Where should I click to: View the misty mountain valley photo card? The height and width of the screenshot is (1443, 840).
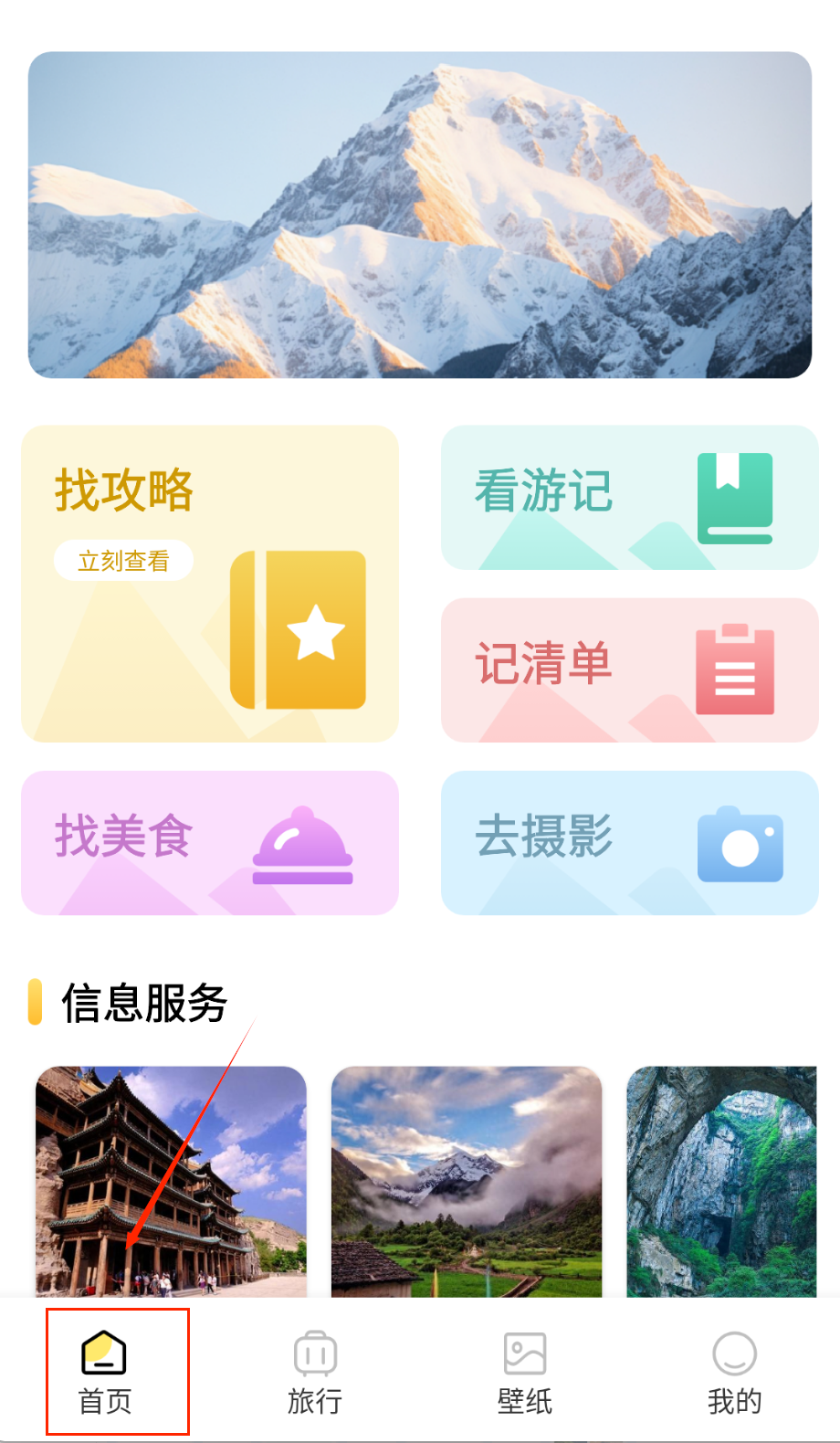tap(467, 1180)
